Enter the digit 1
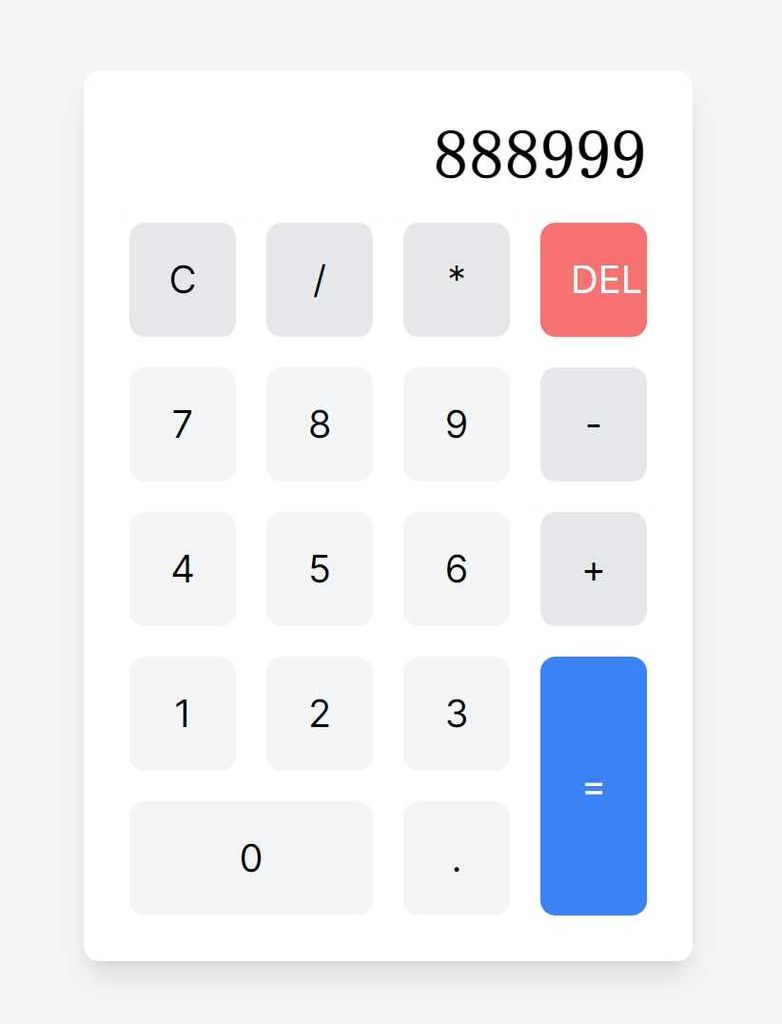 click(x=182, y=713)
